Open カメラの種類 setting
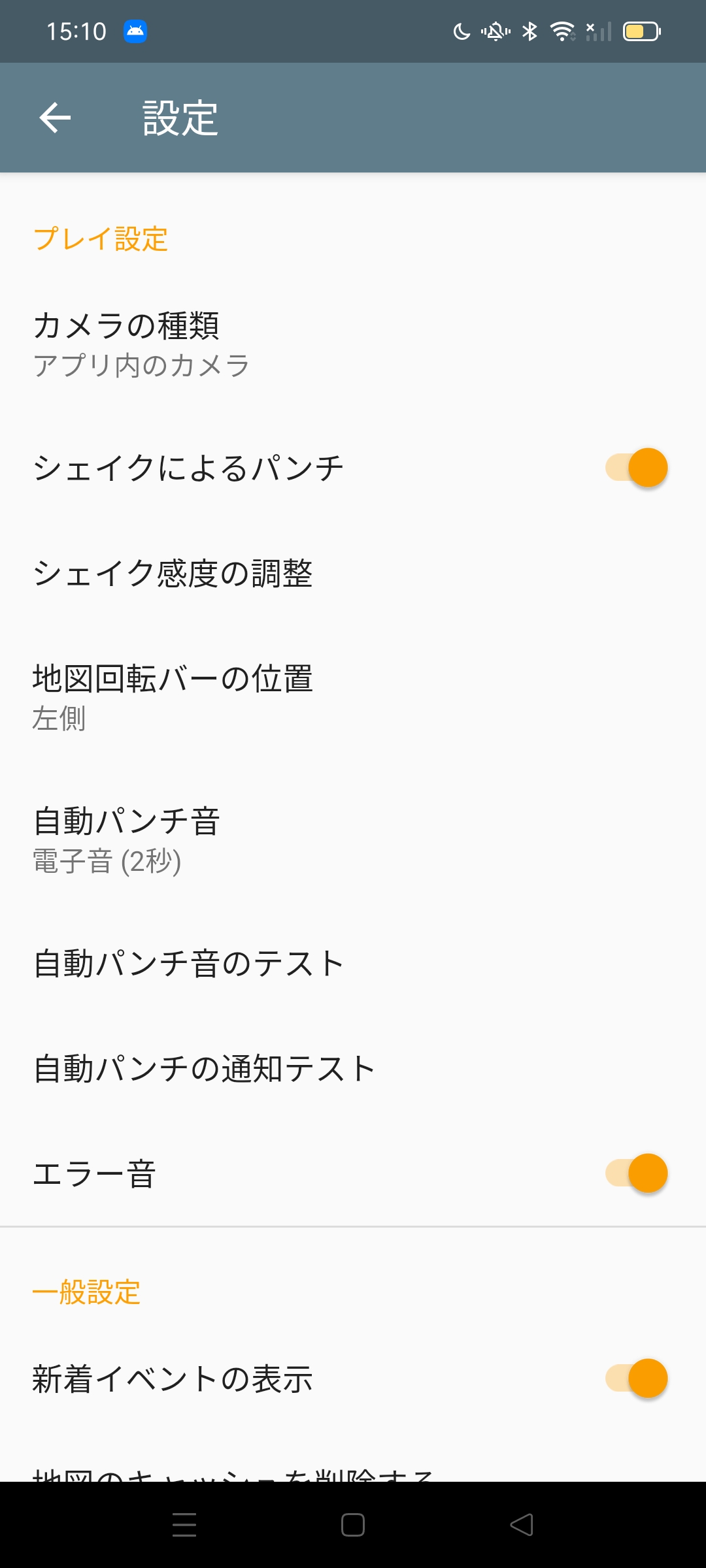Image resolution: width=706 pixels, height=1568 pixels. (353, 345)
